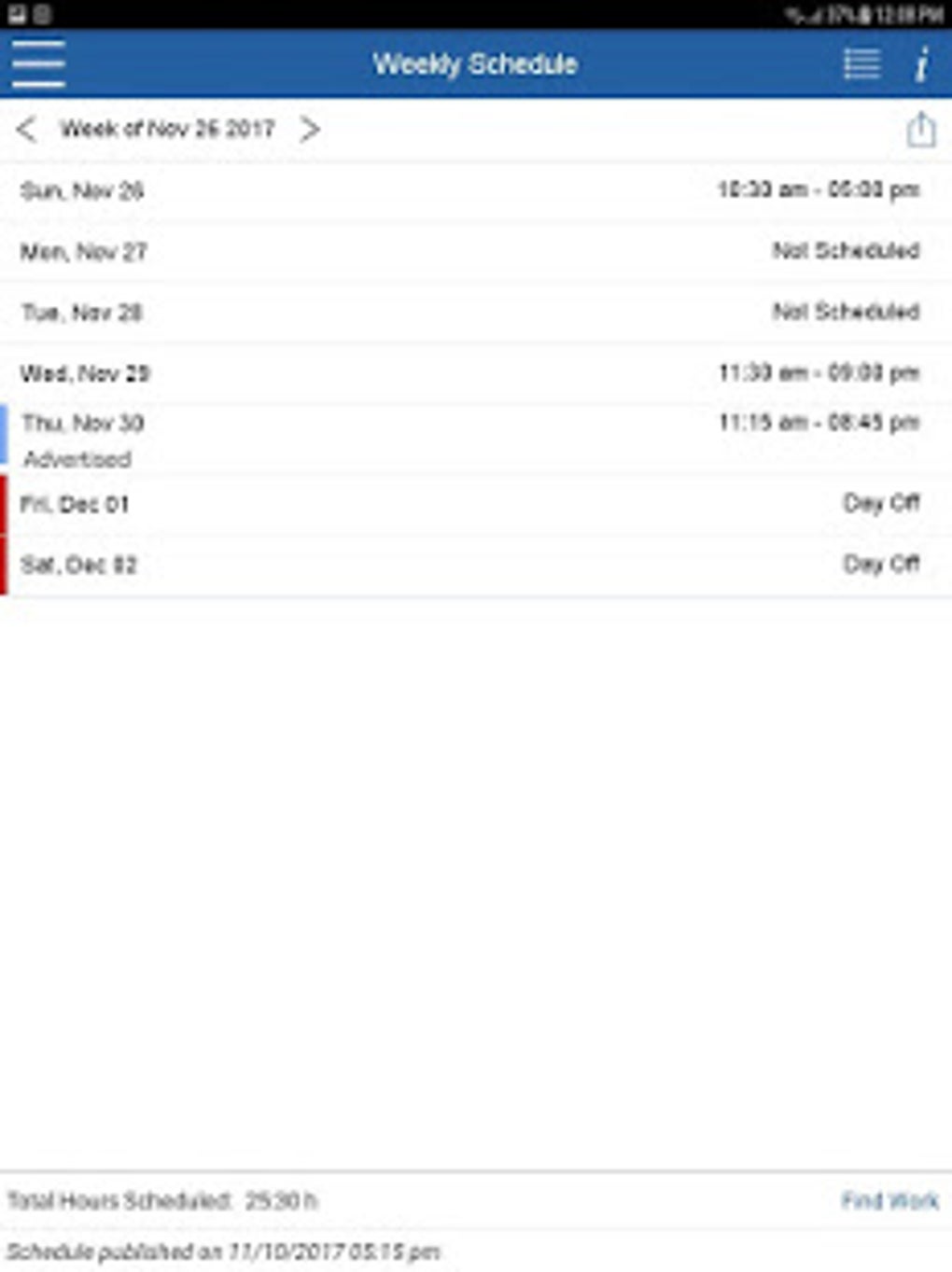Select the Mon, Nov 27 Not Scheduled row
This screenshot has width=952, height=1272.
pyautogui.click(x=467, y=250)
